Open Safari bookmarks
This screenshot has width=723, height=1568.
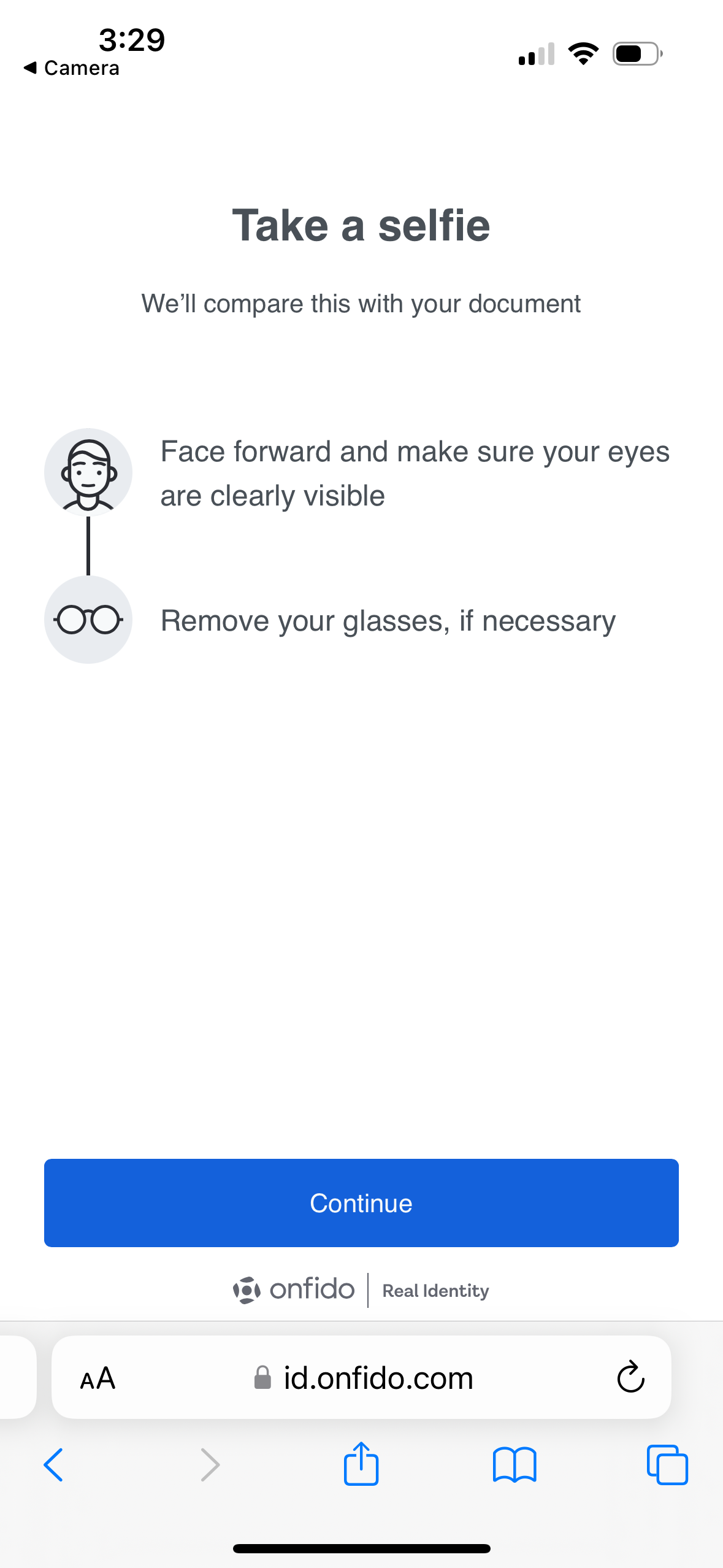pos(514,1465)
